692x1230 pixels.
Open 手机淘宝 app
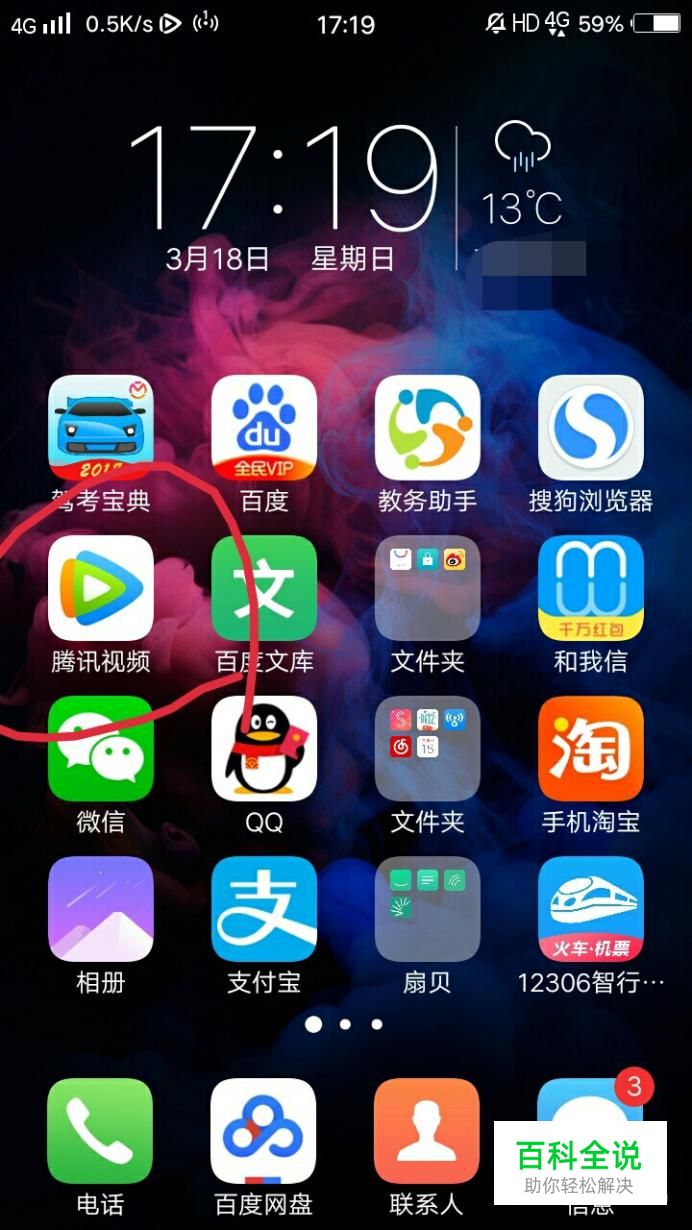pyautogui.click(x=590, y=749)
